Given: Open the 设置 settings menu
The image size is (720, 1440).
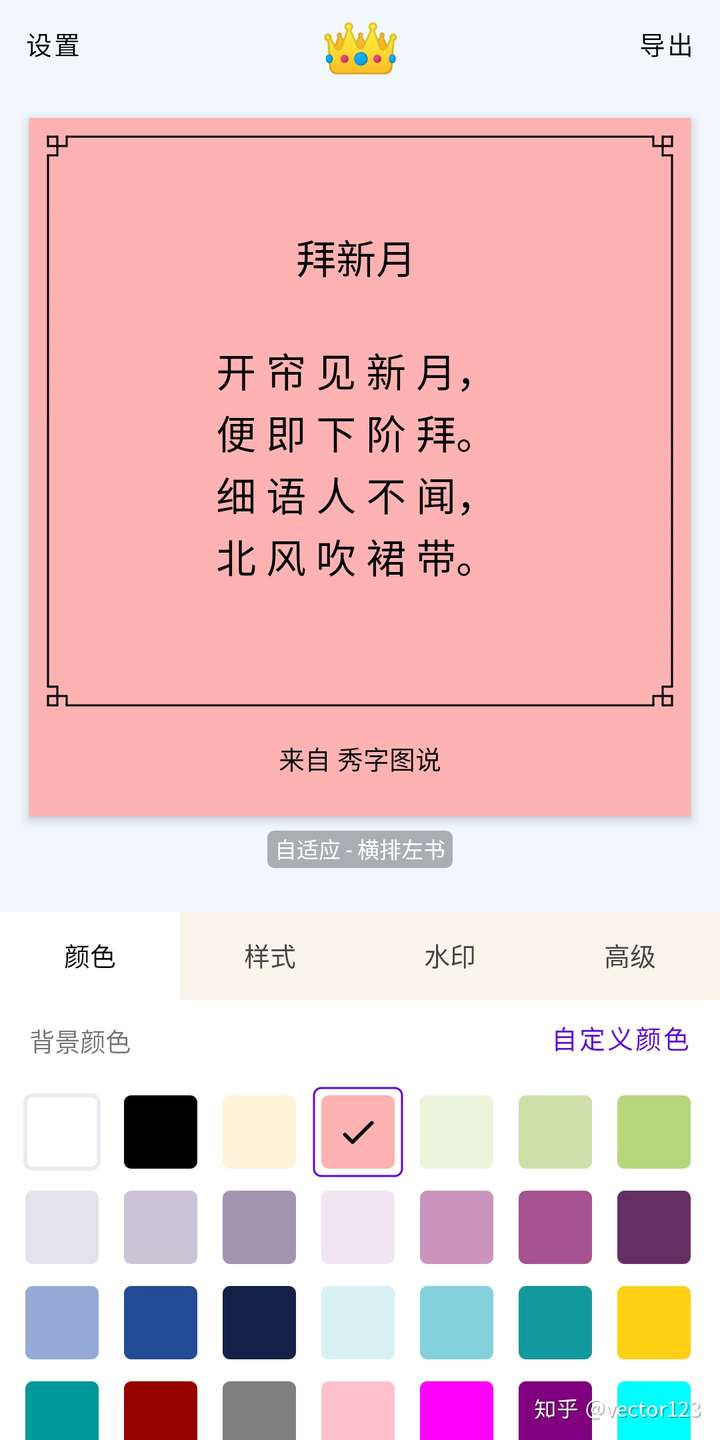Looking at the screenshot, I should (50, 46).
